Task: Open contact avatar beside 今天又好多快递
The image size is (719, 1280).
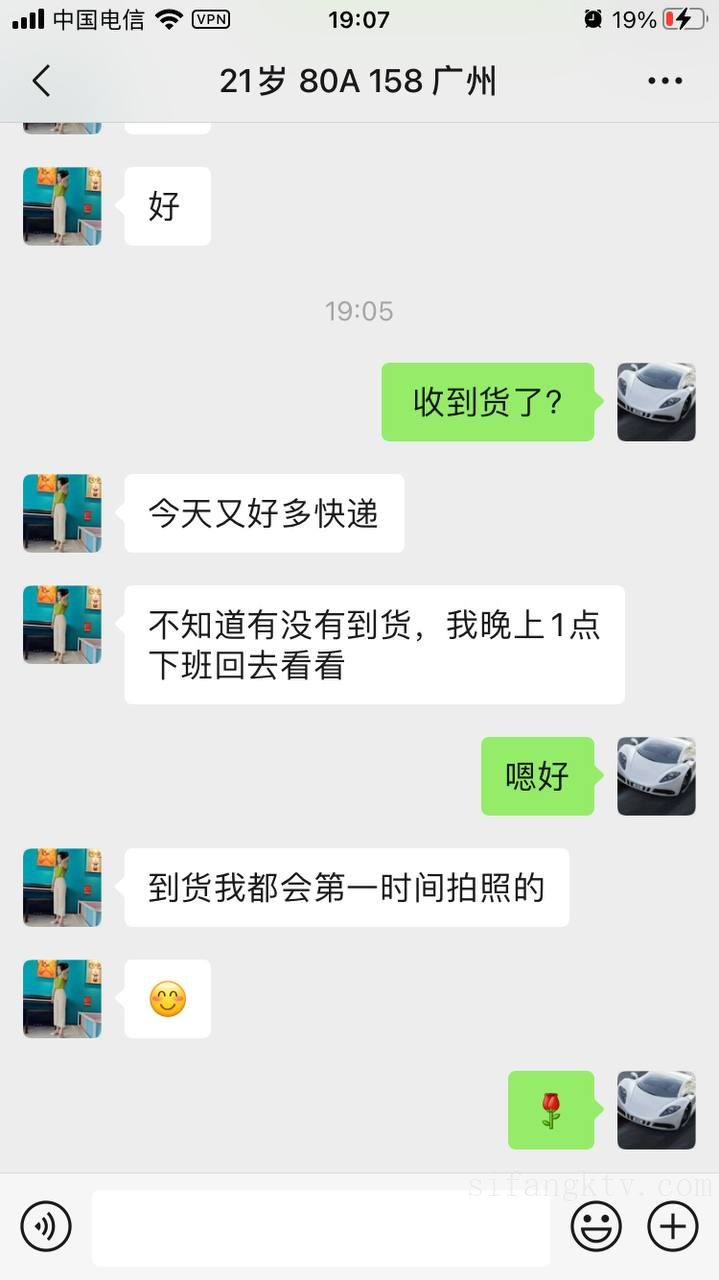Action: tap(62, 513)
